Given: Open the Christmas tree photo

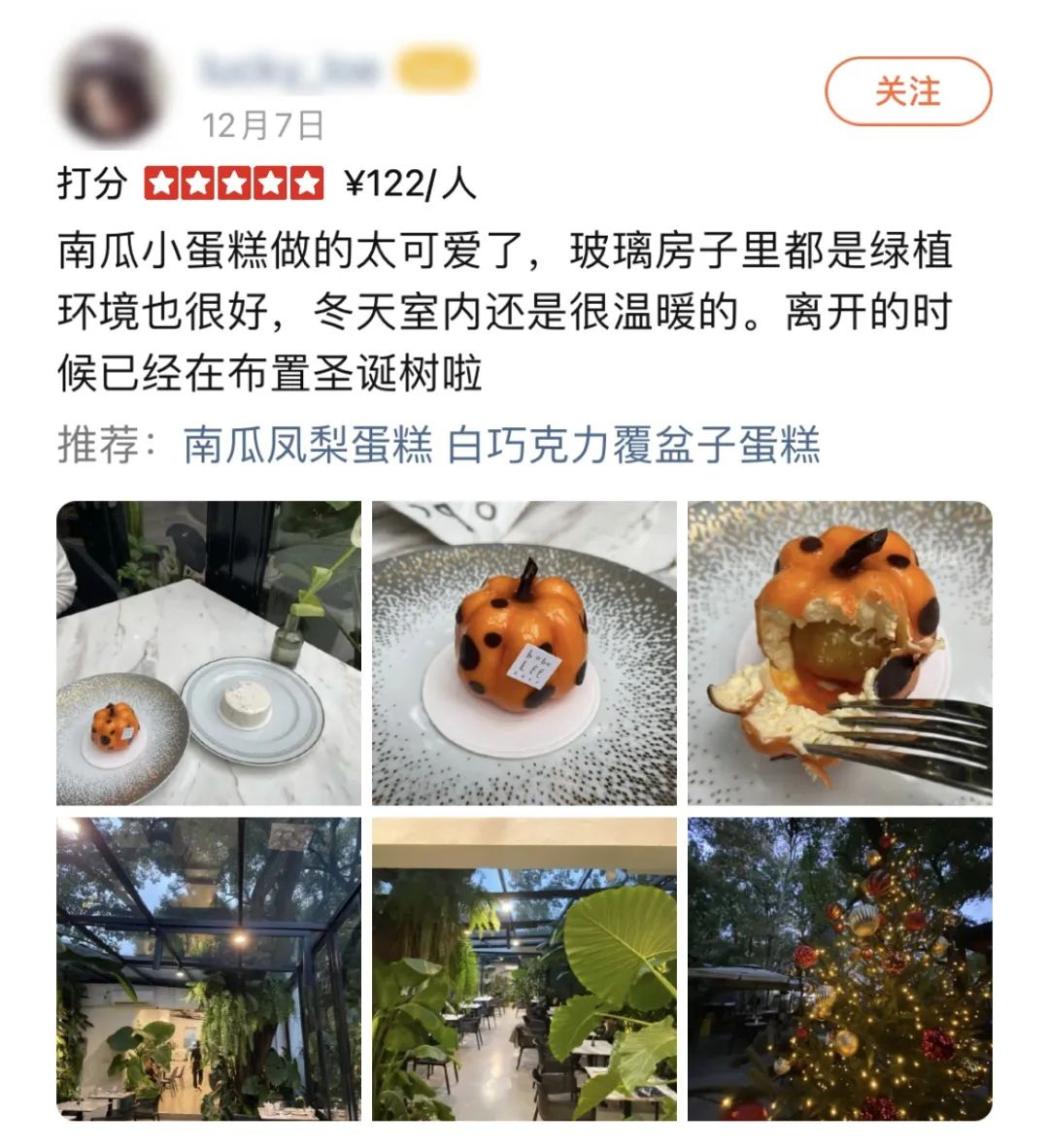Looking at the screenshot, I should pyautogui.click(x=839, y=968).
